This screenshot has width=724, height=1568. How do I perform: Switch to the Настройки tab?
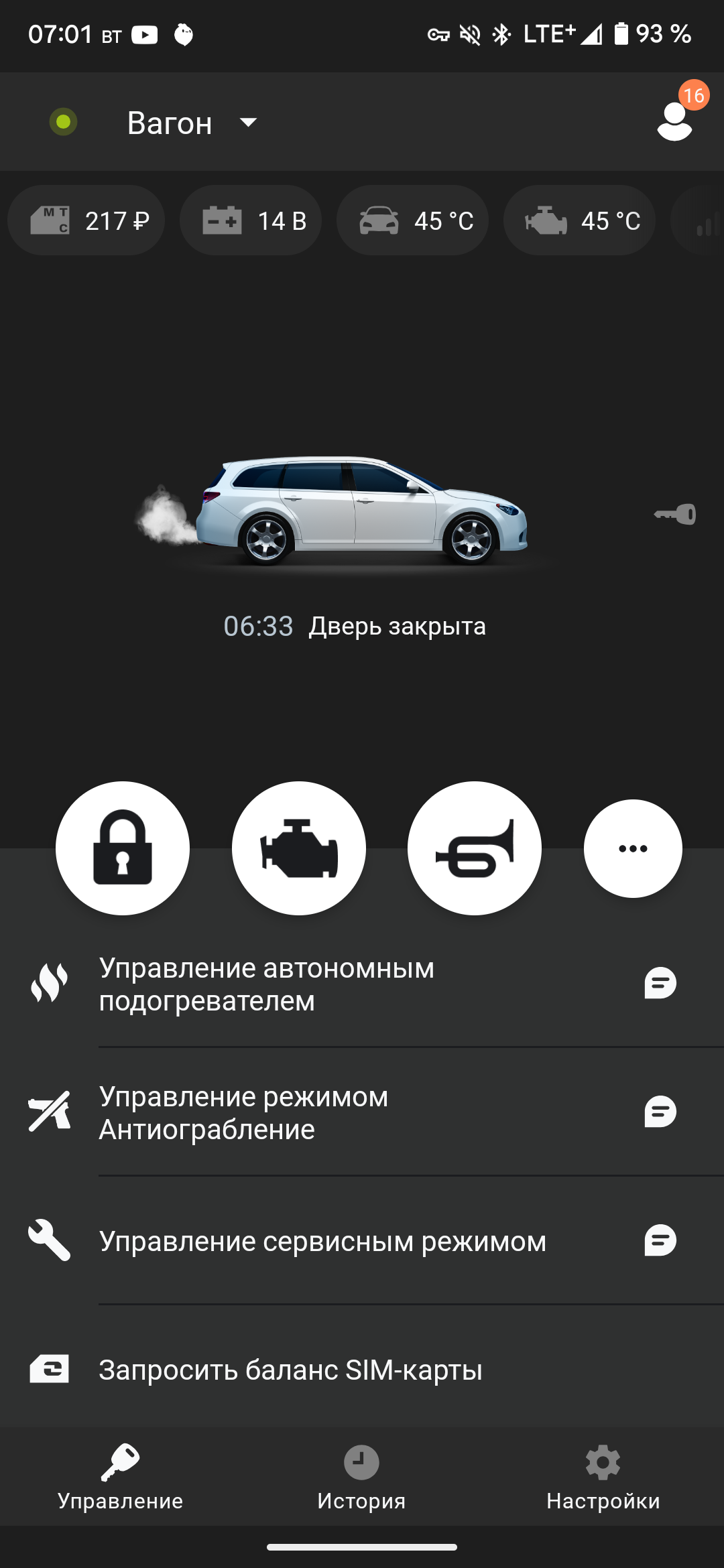[603, 1477]
